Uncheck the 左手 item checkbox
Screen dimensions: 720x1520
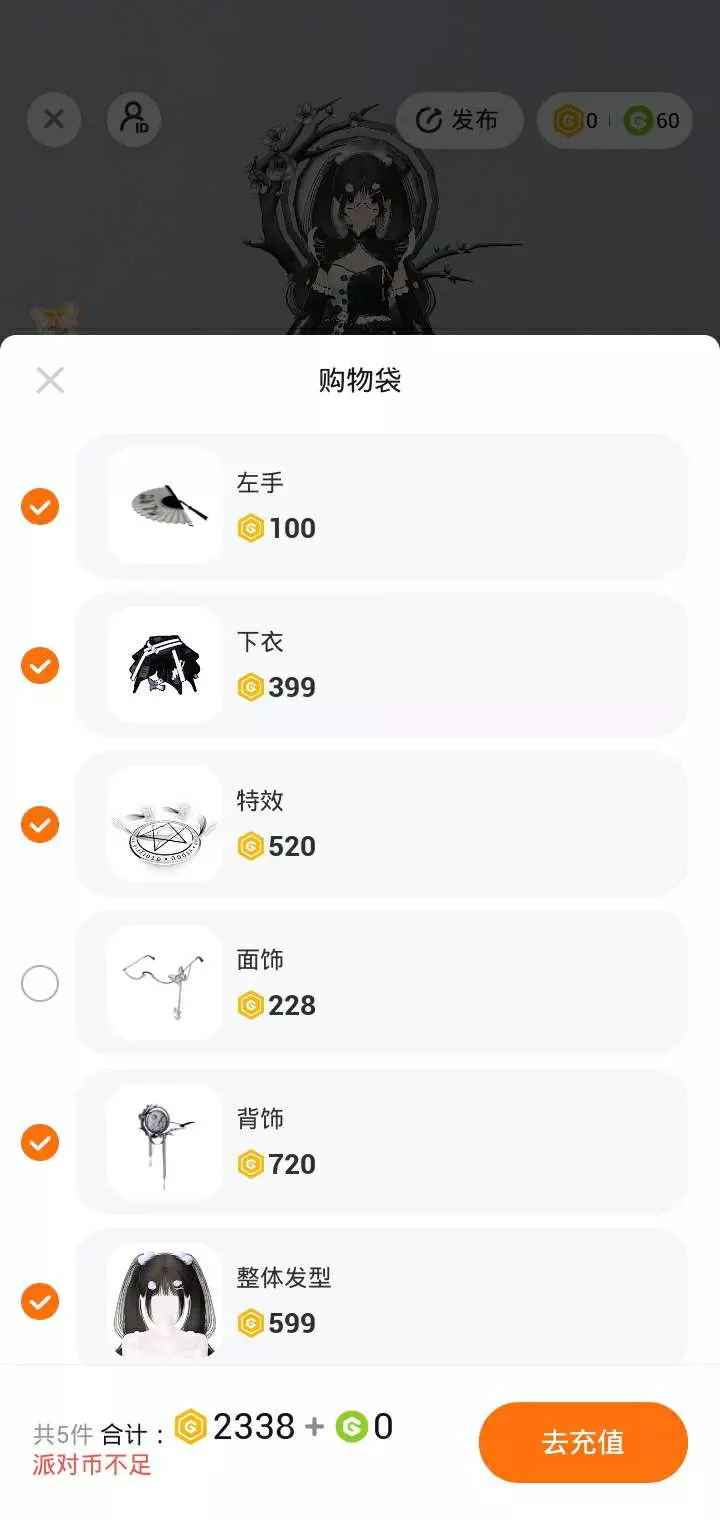click(40, 507)
